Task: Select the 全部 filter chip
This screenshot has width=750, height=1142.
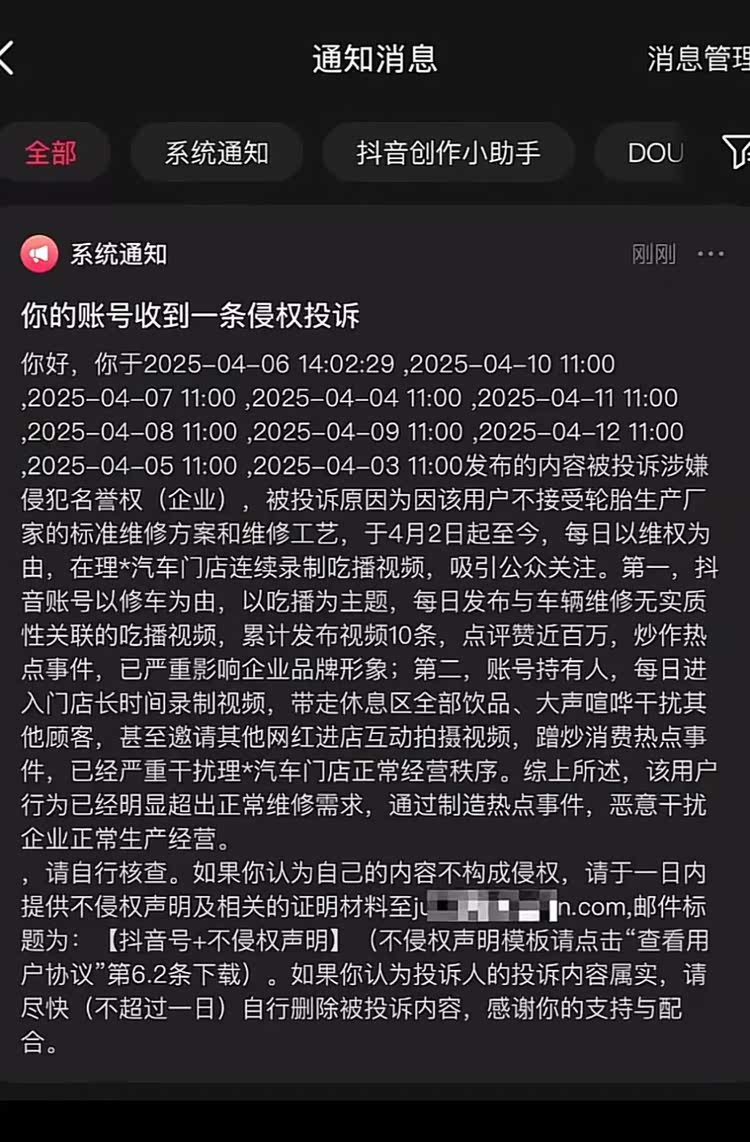Action: [50, 152]
